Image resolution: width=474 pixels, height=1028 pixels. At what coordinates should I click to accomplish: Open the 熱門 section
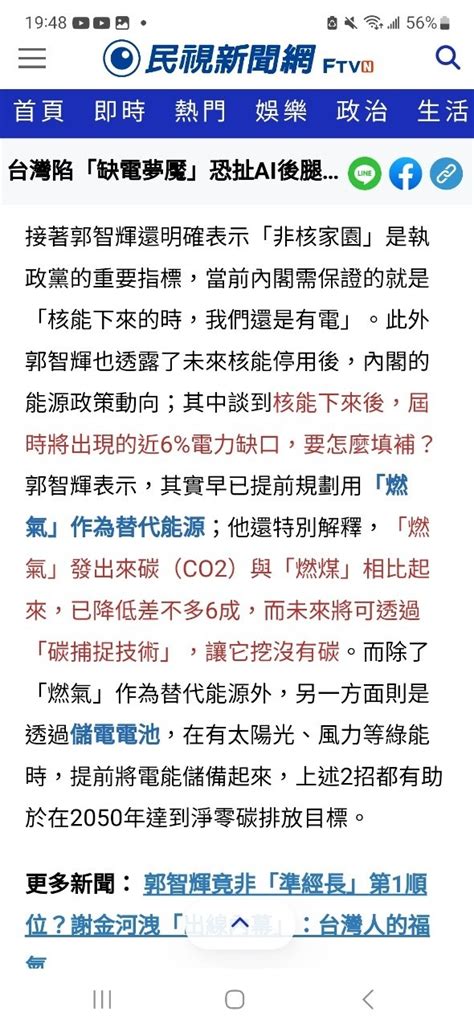(x=200, y=111)
